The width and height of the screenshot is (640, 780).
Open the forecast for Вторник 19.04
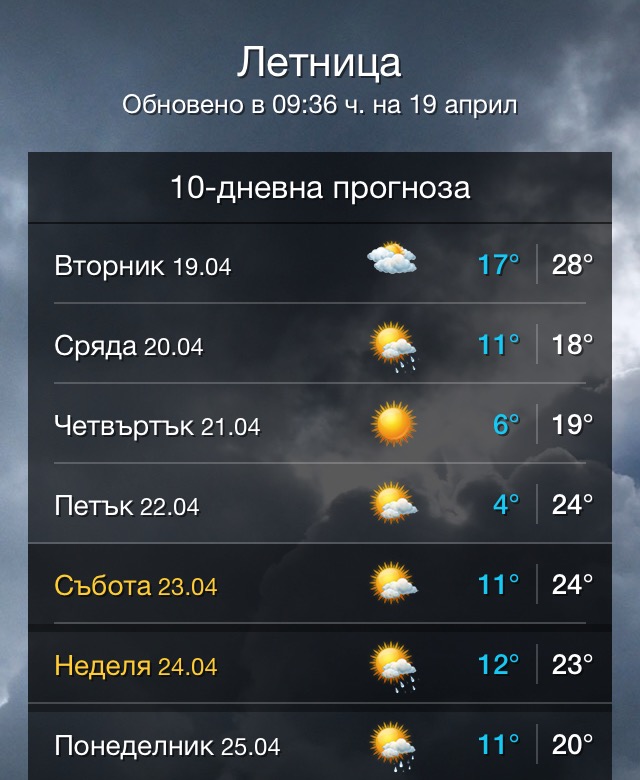[319, 265]
